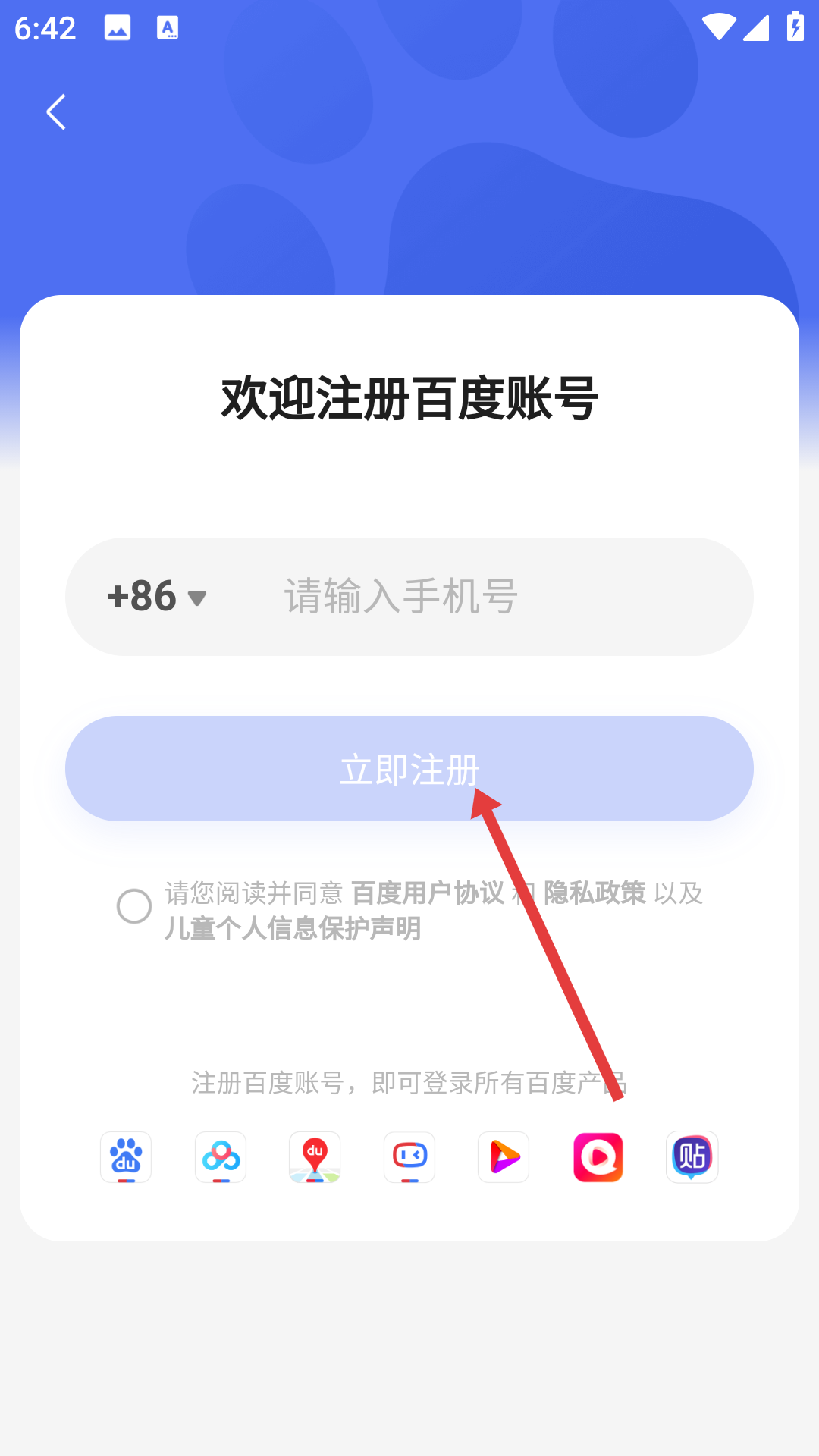
Task: Go back using the top-left arrow
Action: click(56, 112)
